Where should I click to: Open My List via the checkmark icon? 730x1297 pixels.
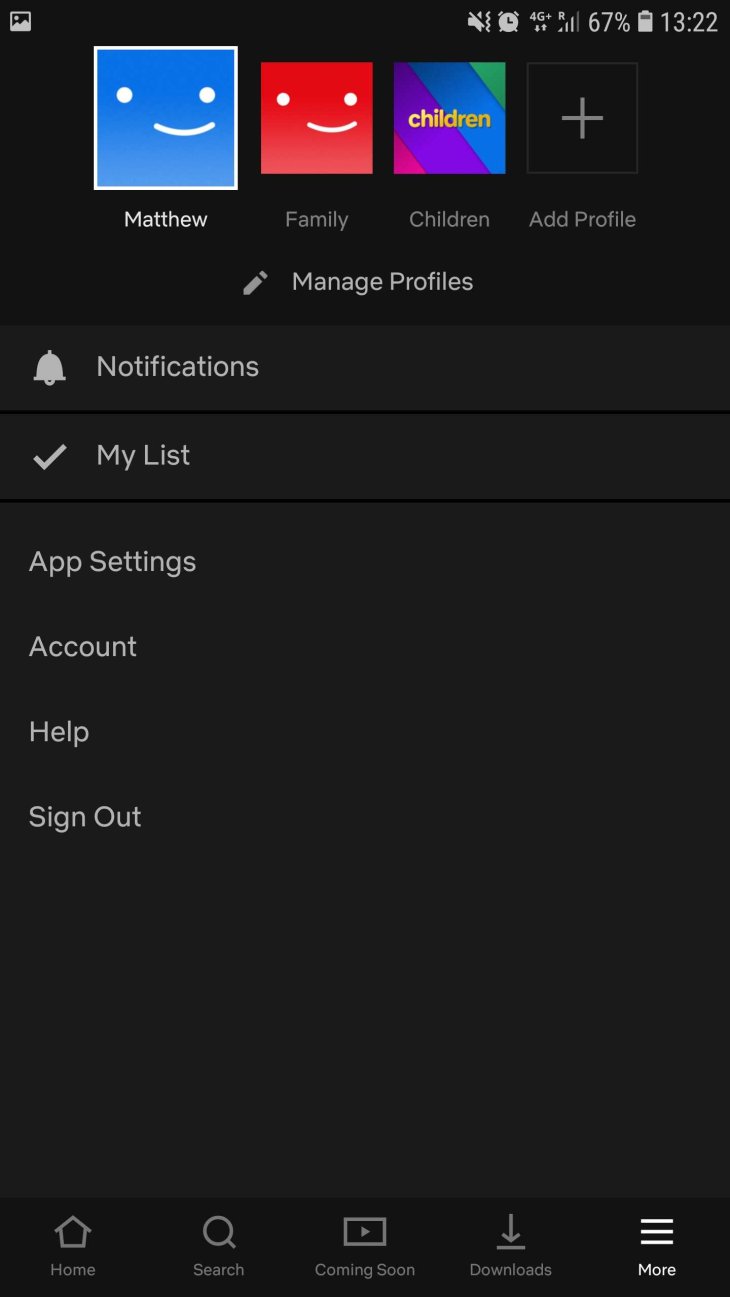tap(48, 456)
